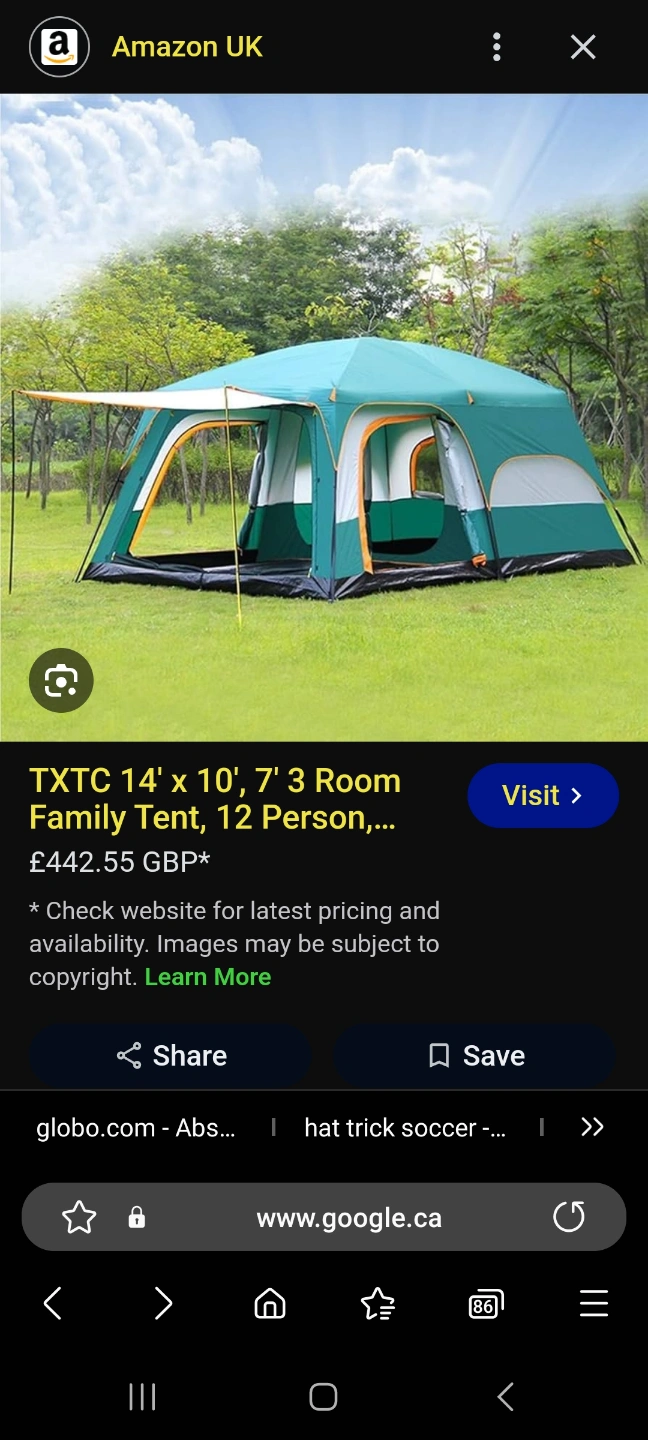
Task: Bookmark the page with the star
Action: [79, 1217]
